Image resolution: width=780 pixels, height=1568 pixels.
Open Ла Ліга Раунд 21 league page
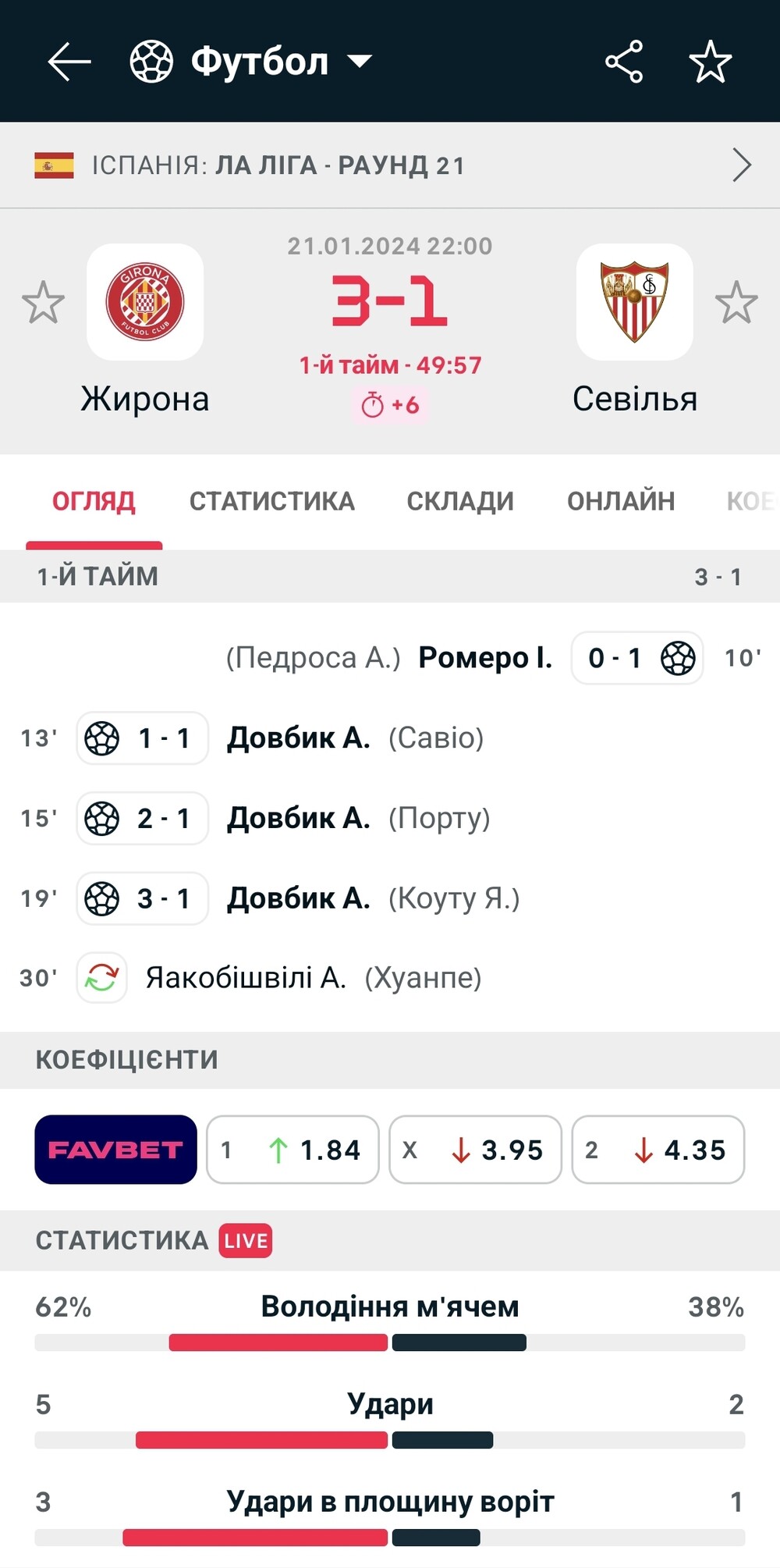(390, 165)
